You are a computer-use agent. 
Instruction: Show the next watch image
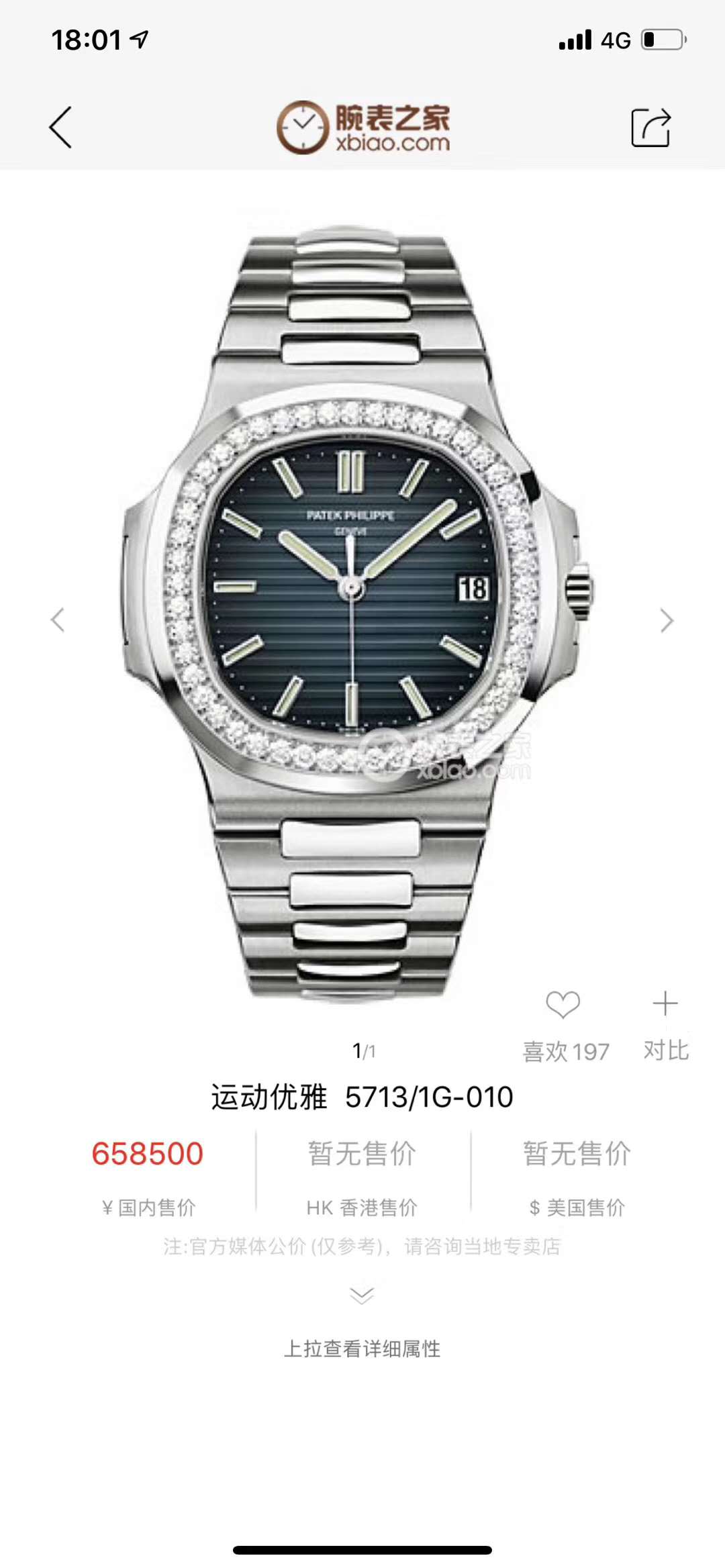click(x=666, y=620)
